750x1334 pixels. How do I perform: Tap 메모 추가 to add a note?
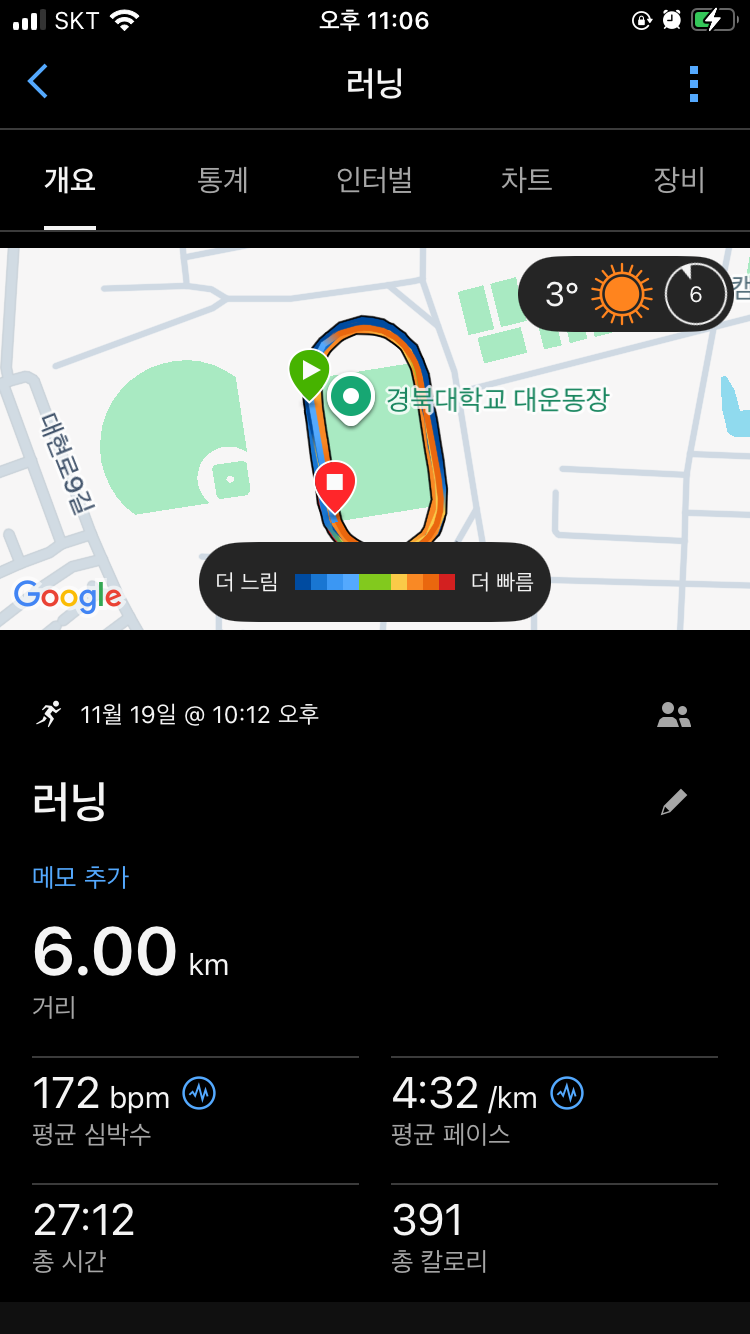(x=81, y=877)
